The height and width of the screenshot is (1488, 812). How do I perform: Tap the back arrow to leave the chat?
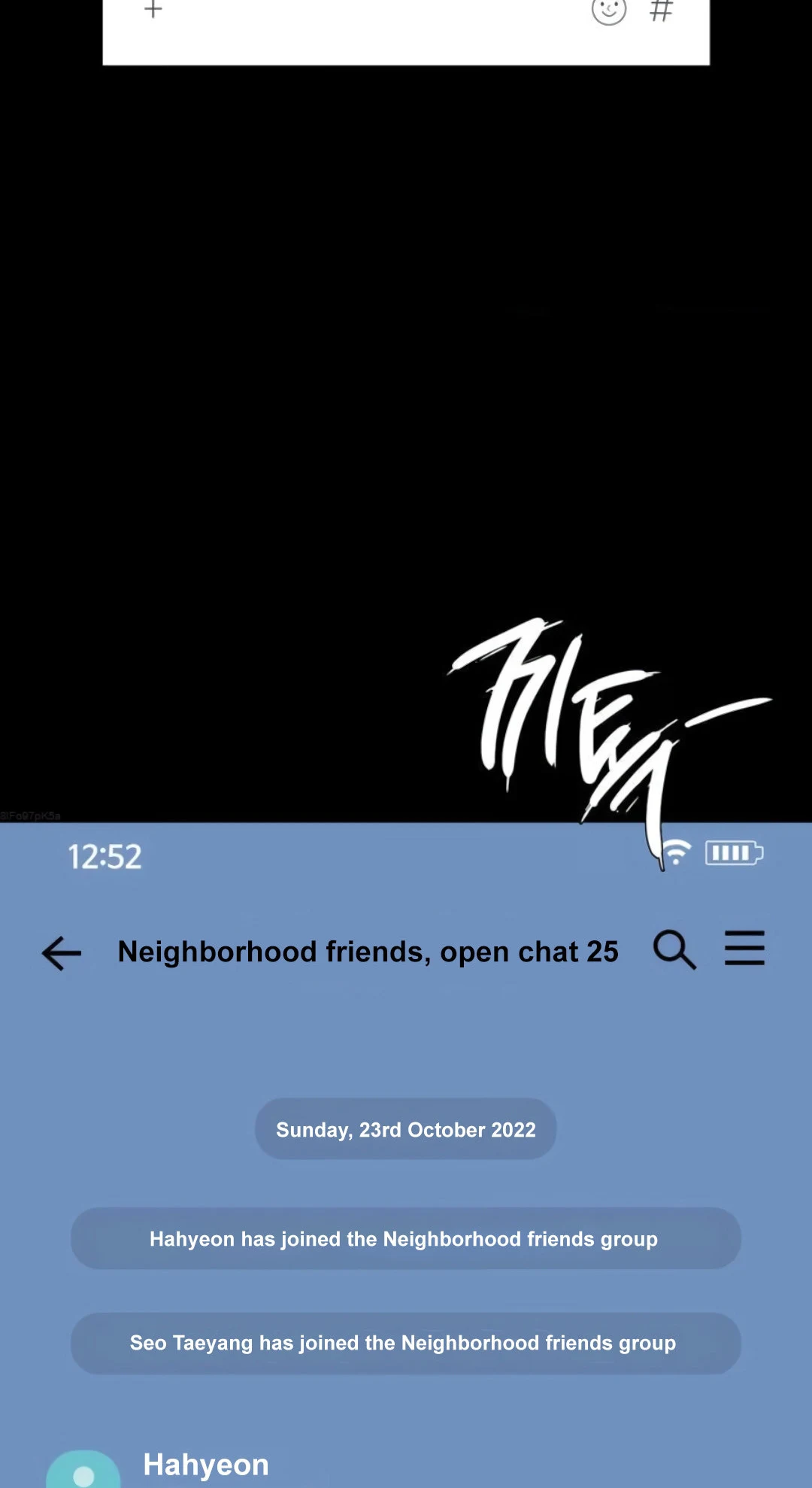[x=60, y=953]
